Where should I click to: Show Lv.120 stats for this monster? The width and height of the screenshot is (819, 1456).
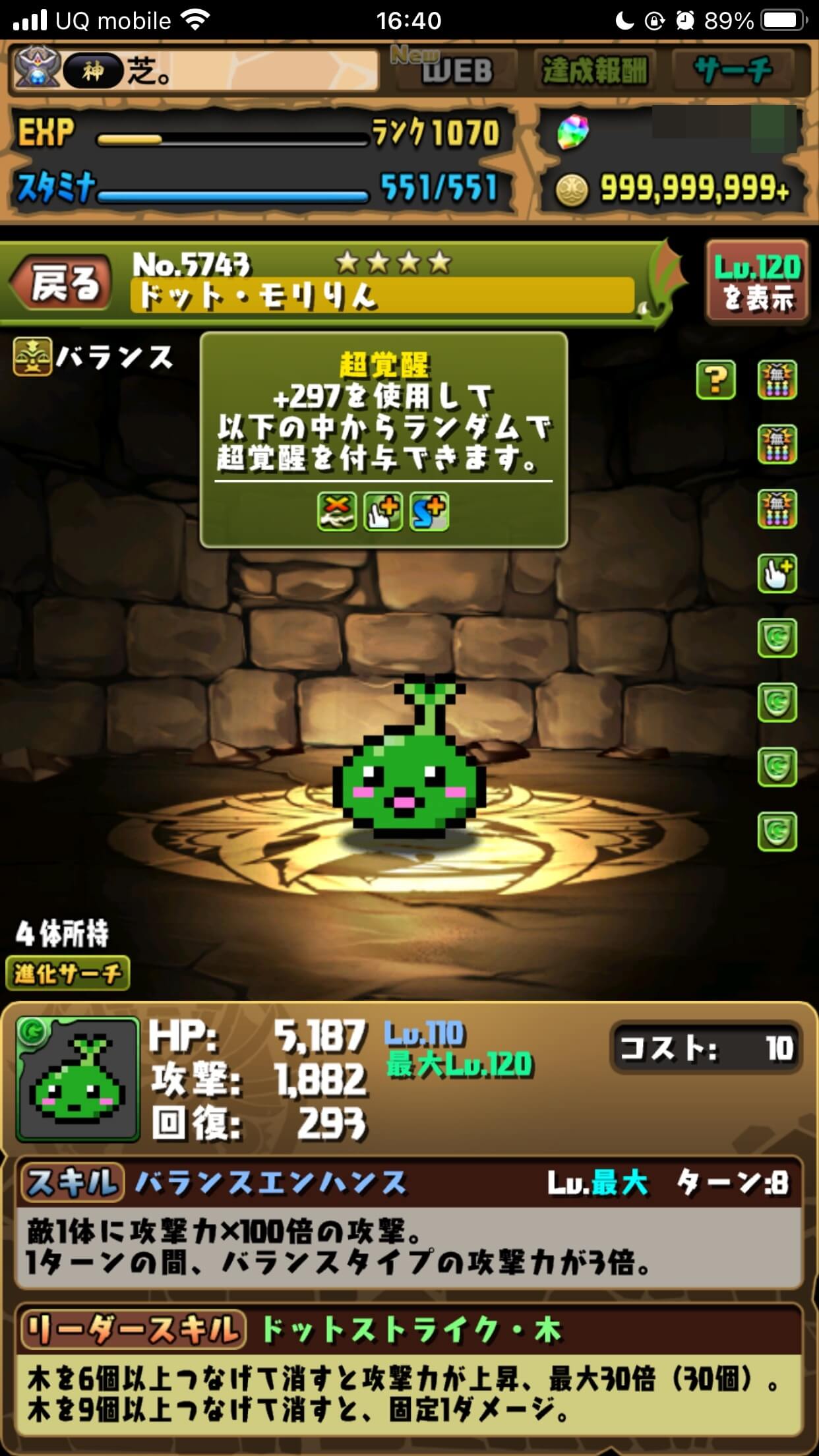[x=758, y=282]
